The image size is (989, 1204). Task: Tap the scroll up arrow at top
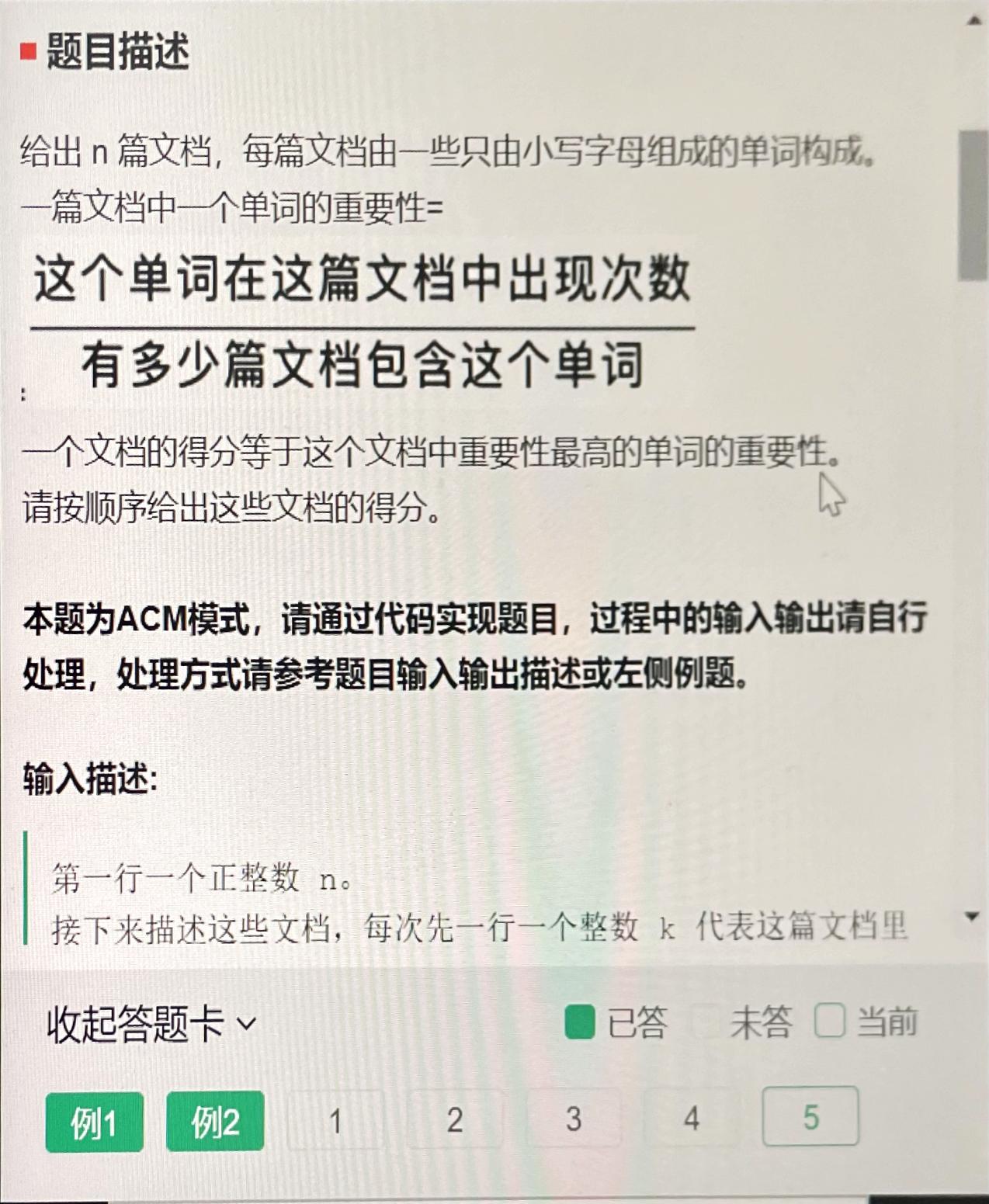click(973, 21)
